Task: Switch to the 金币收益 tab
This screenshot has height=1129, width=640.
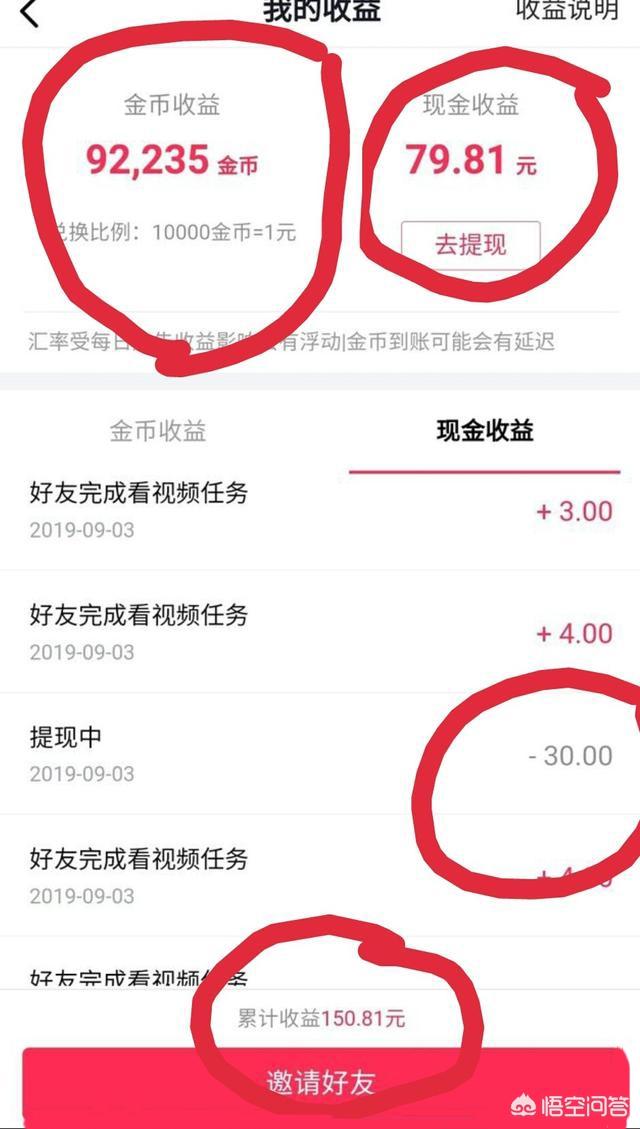Action: point(158,431)
